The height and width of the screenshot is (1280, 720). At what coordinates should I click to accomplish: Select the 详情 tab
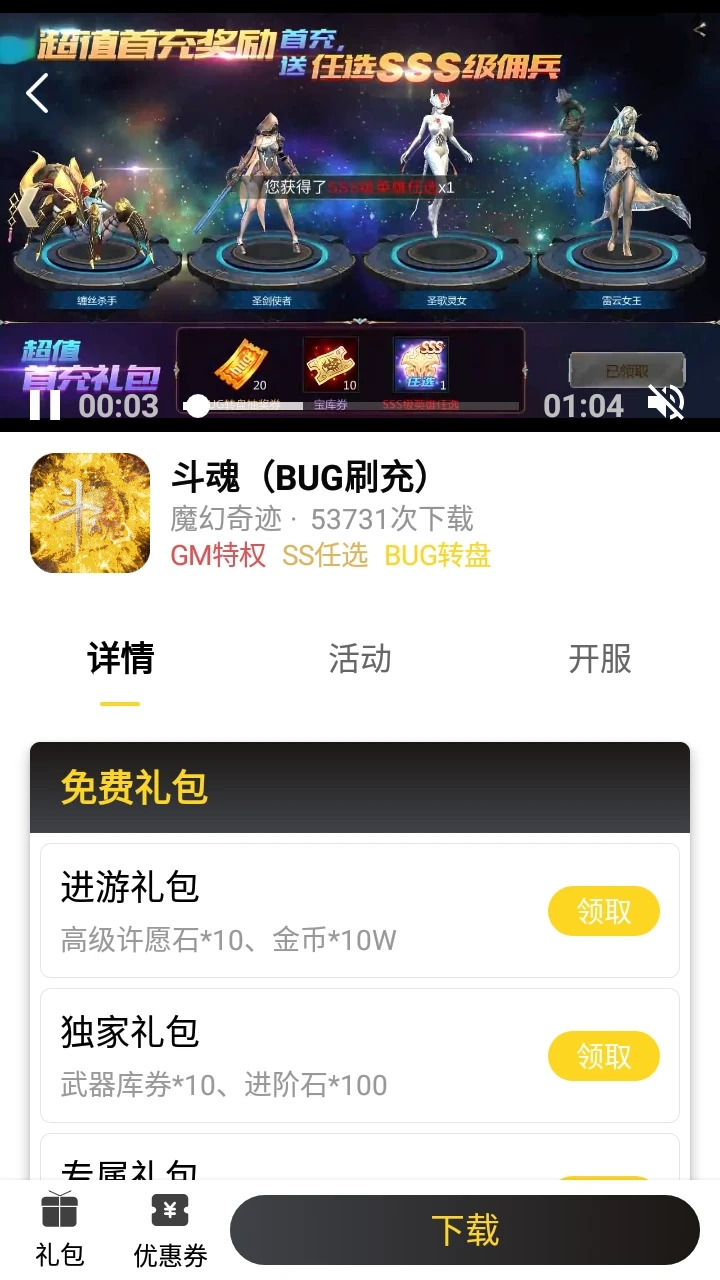tap(119, 658)
